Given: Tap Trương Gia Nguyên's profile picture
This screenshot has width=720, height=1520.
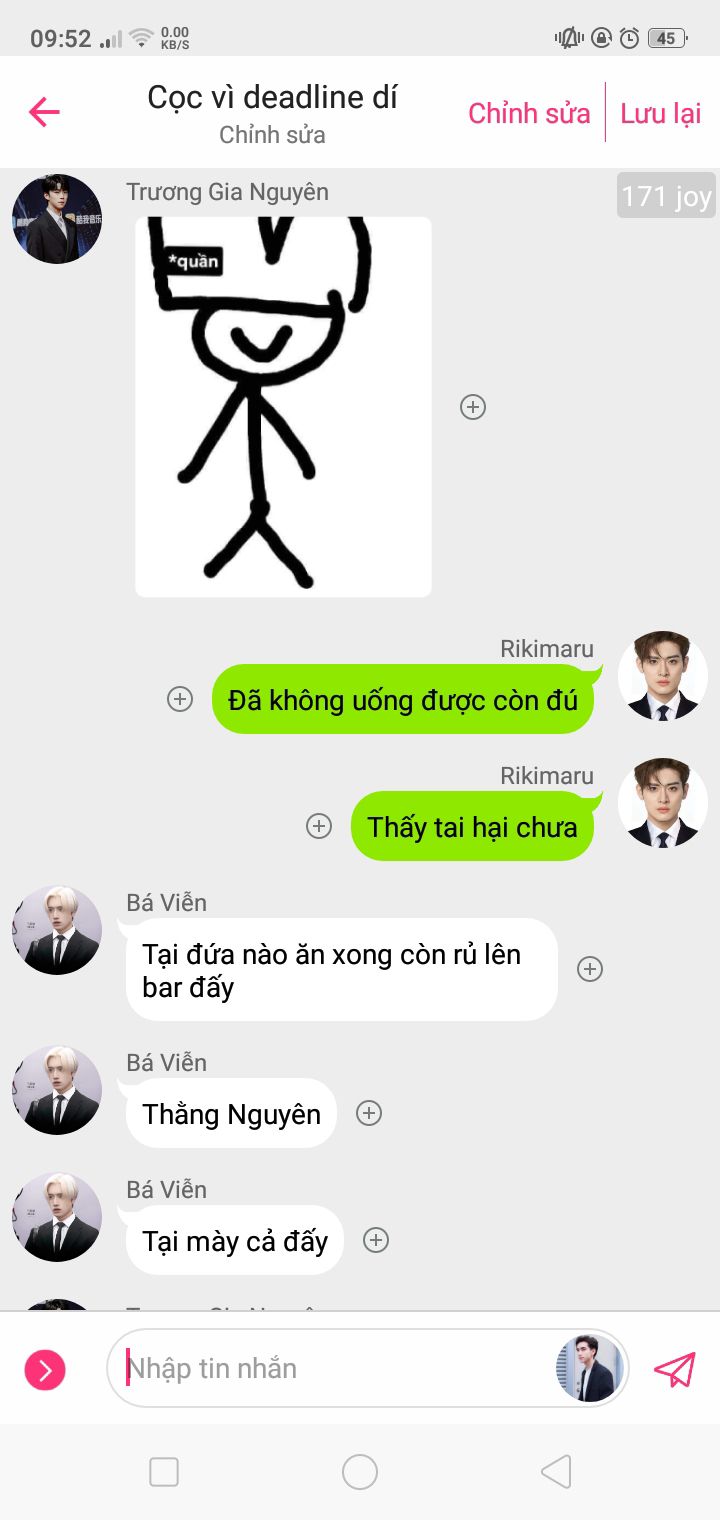Looking at the screenshot, I should coord(57,219).
